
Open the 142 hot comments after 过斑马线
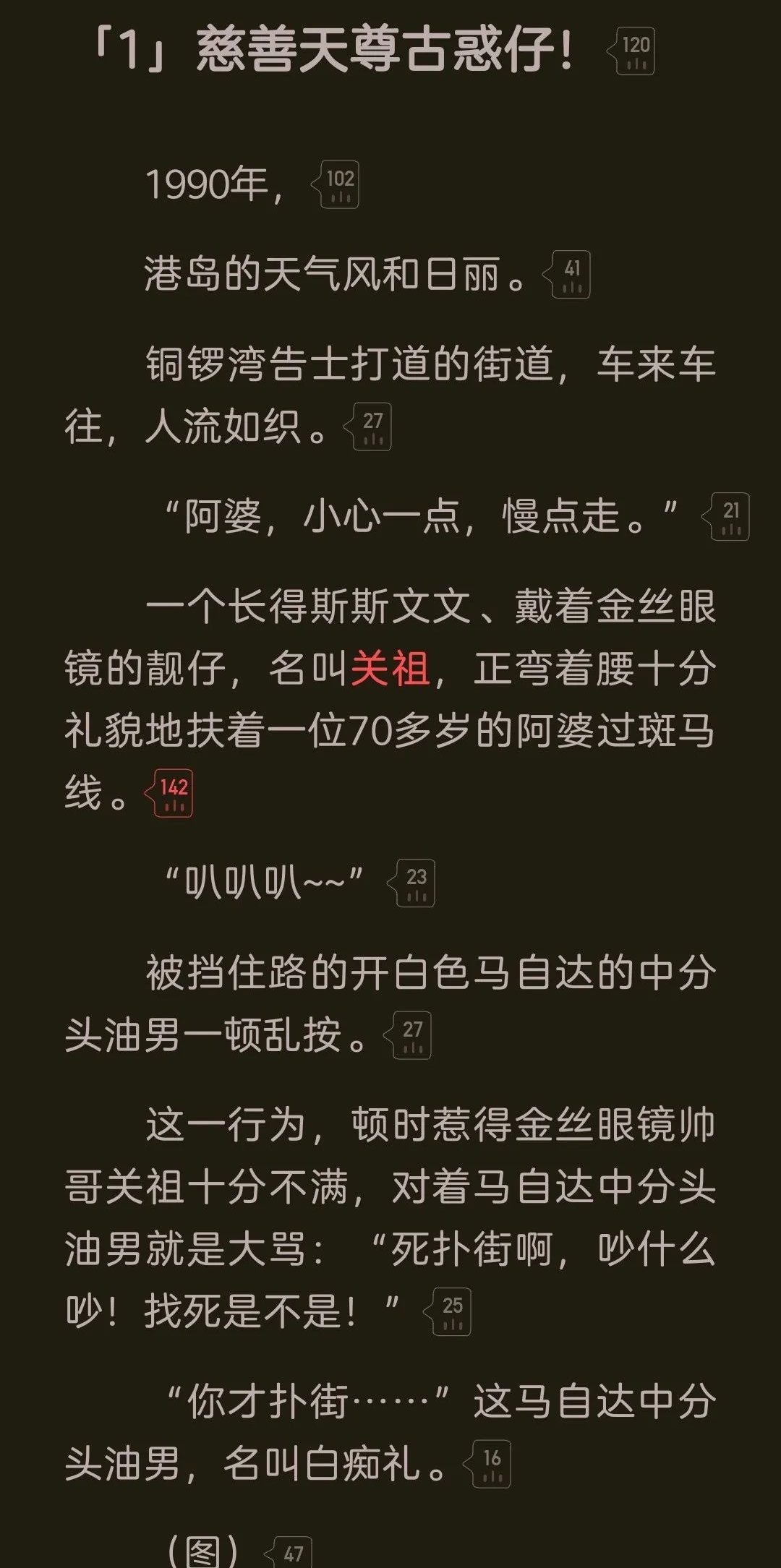pyautogui.click(x=173, y=794)
